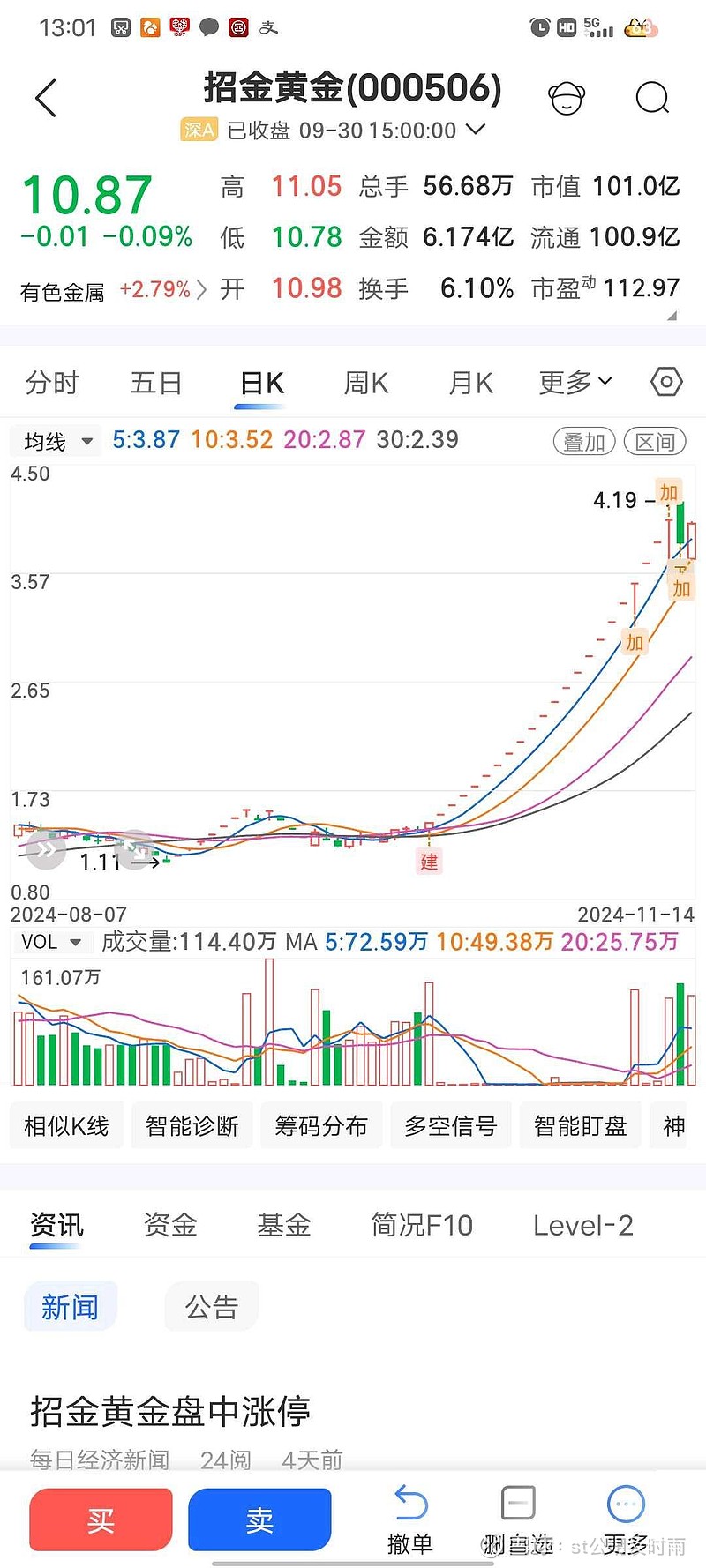
Task: Tap the 区间 range button
Action: (x=655, y=441)
